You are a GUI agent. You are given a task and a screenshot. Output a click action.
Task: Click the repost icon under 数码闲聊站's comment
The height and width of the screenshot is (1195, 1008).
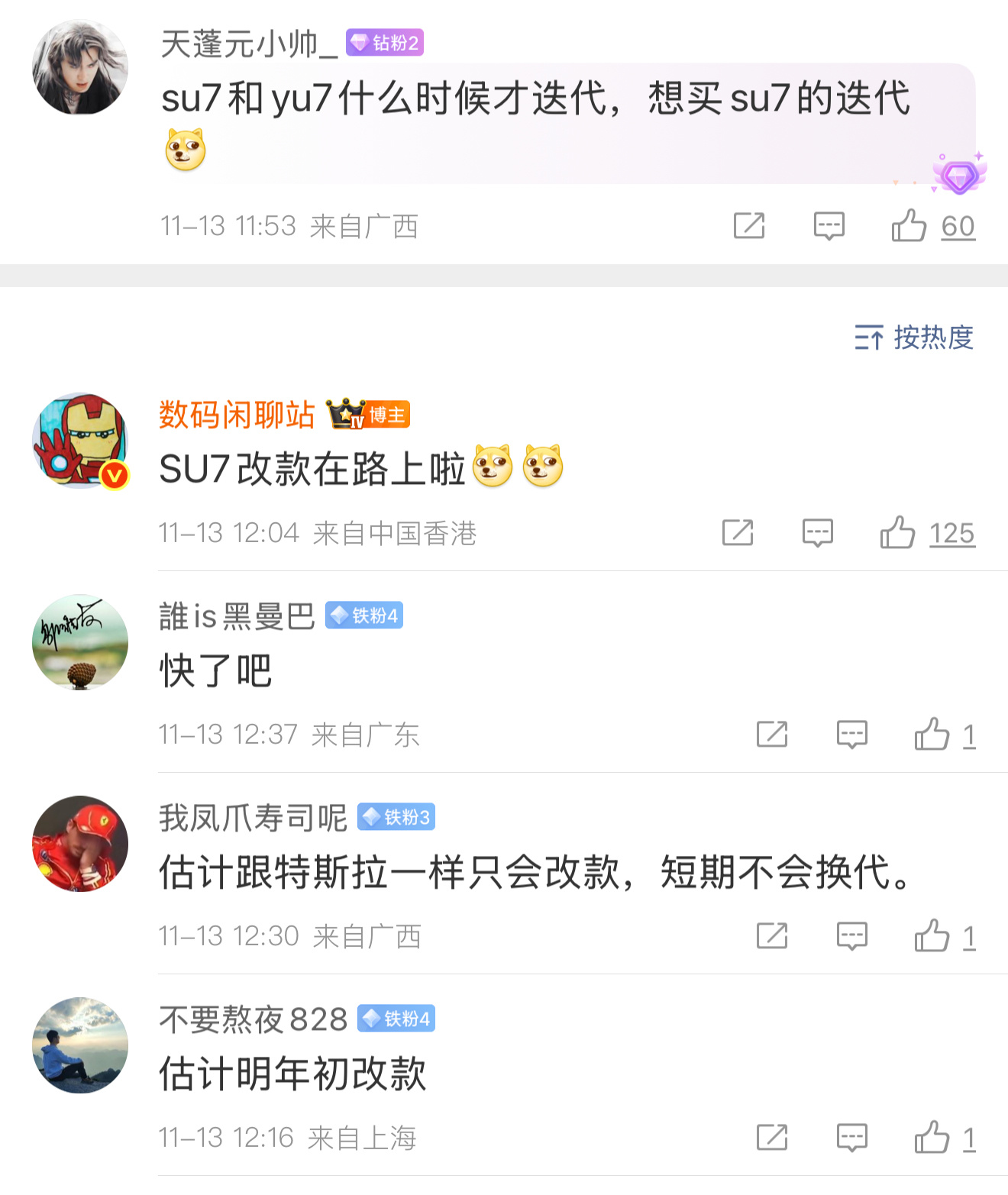click(x=738, y=533)
